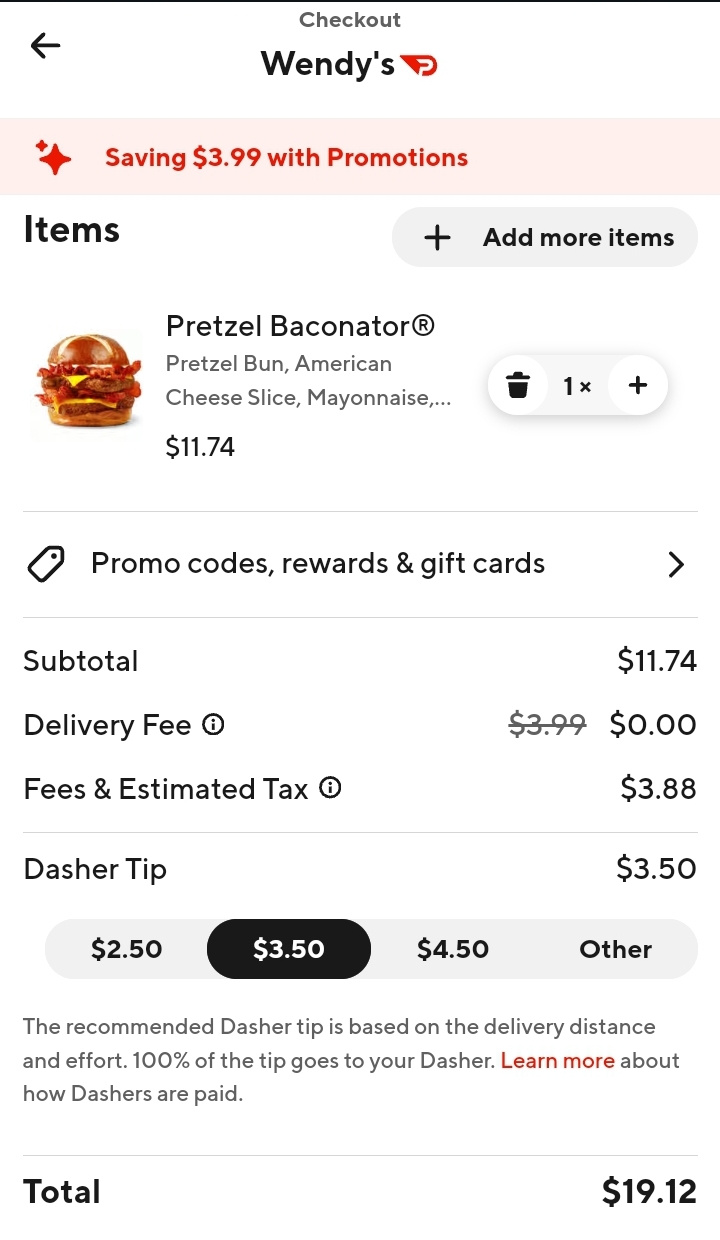Show Delivery Fee info

[213, 725]
